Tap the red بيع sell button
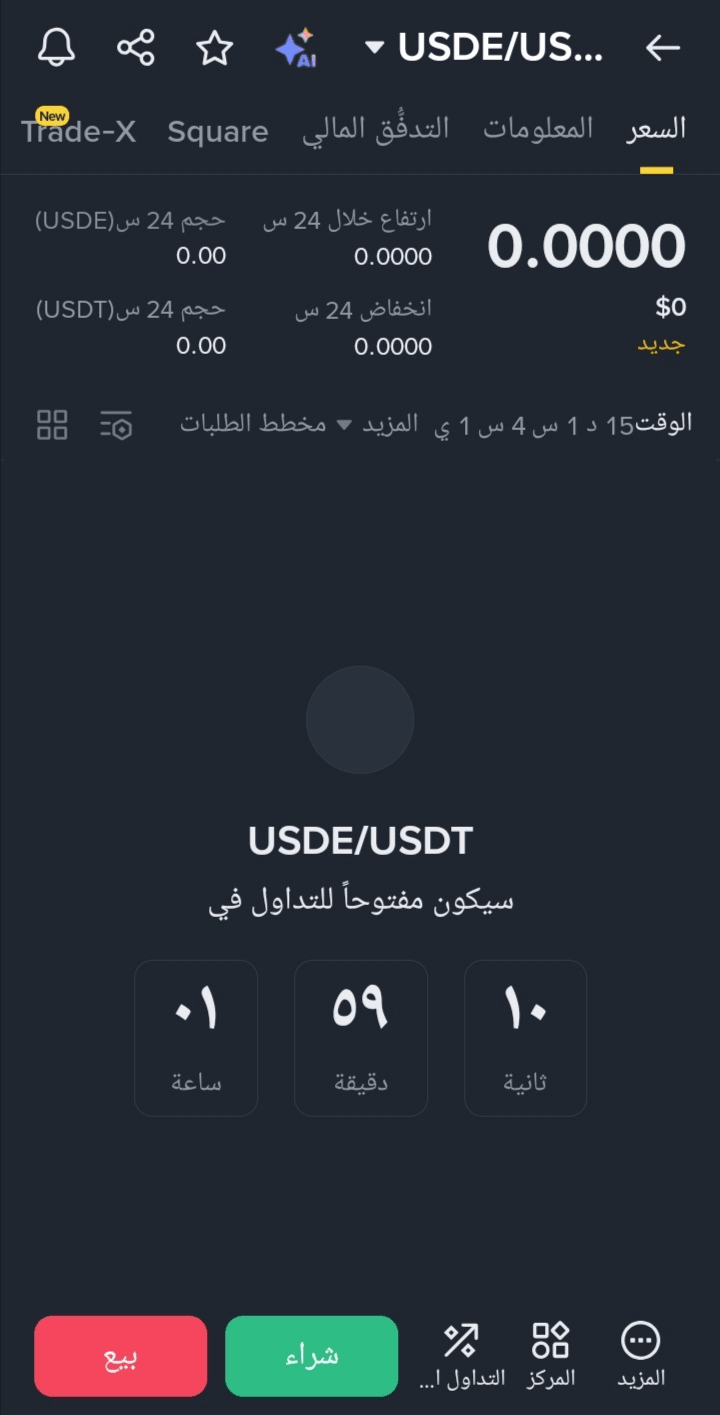Screen dimensions: 720x1415 (121, 1356)
